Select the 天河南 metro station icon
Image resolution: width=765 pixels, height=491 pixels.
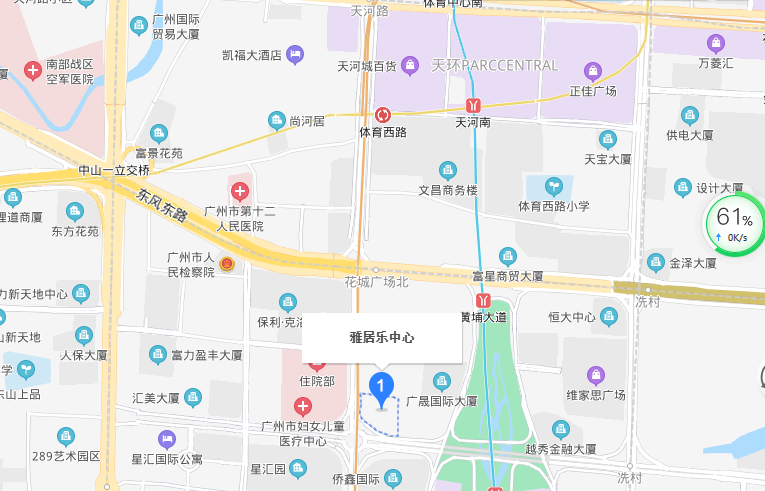pyautogui.click(x=473, y=105)
